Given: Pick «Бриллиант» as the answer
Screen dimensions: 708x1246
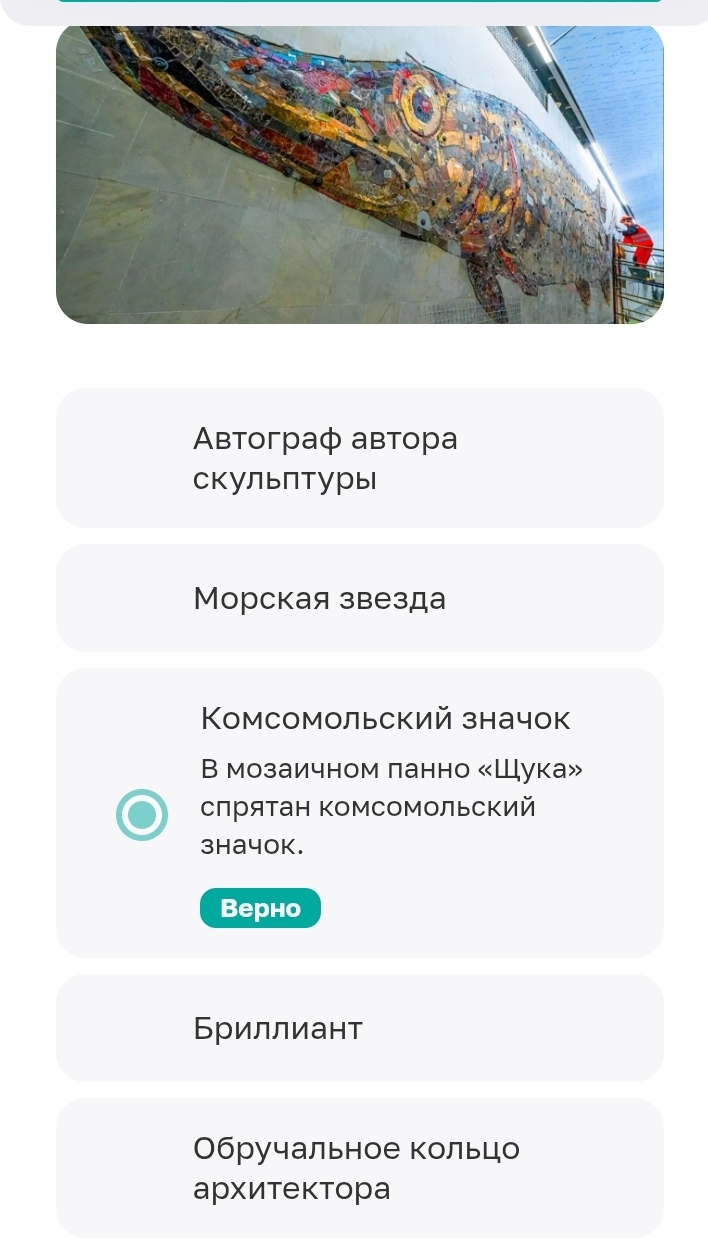Looking at the screenshot, I should (360, 1028).
